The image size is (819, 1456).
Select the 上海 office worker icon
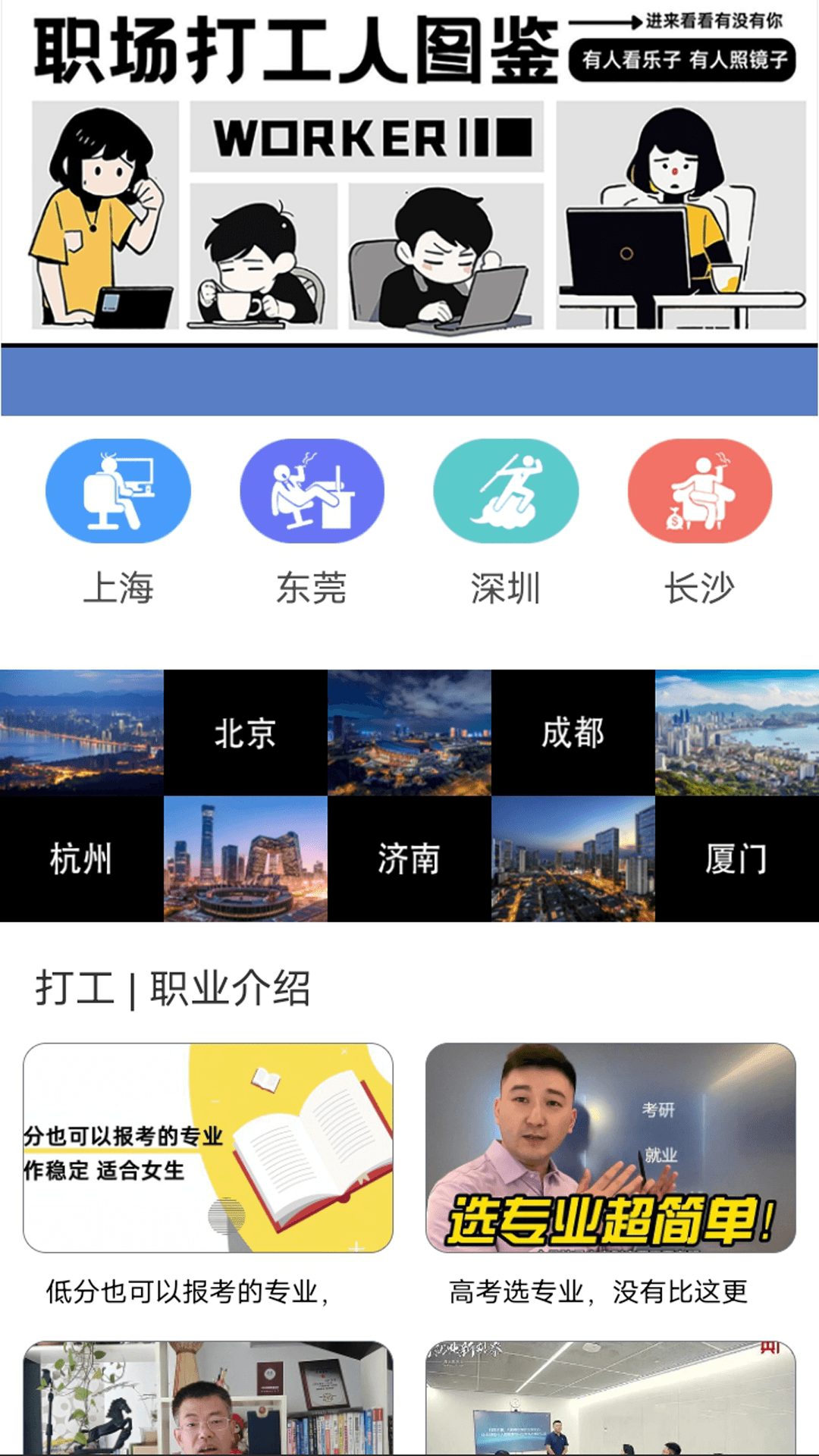(x=118, y=490)
